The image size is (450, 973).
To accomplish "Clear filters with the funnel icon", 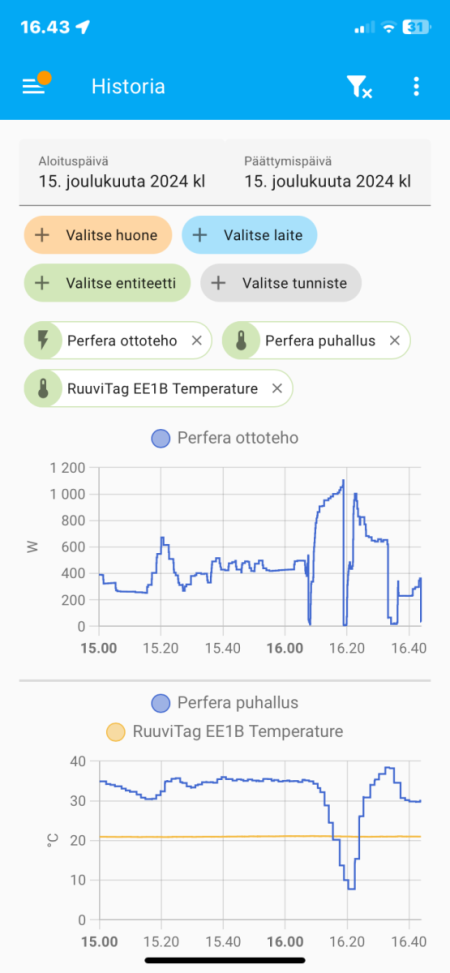I will click(x=359, y=86).
